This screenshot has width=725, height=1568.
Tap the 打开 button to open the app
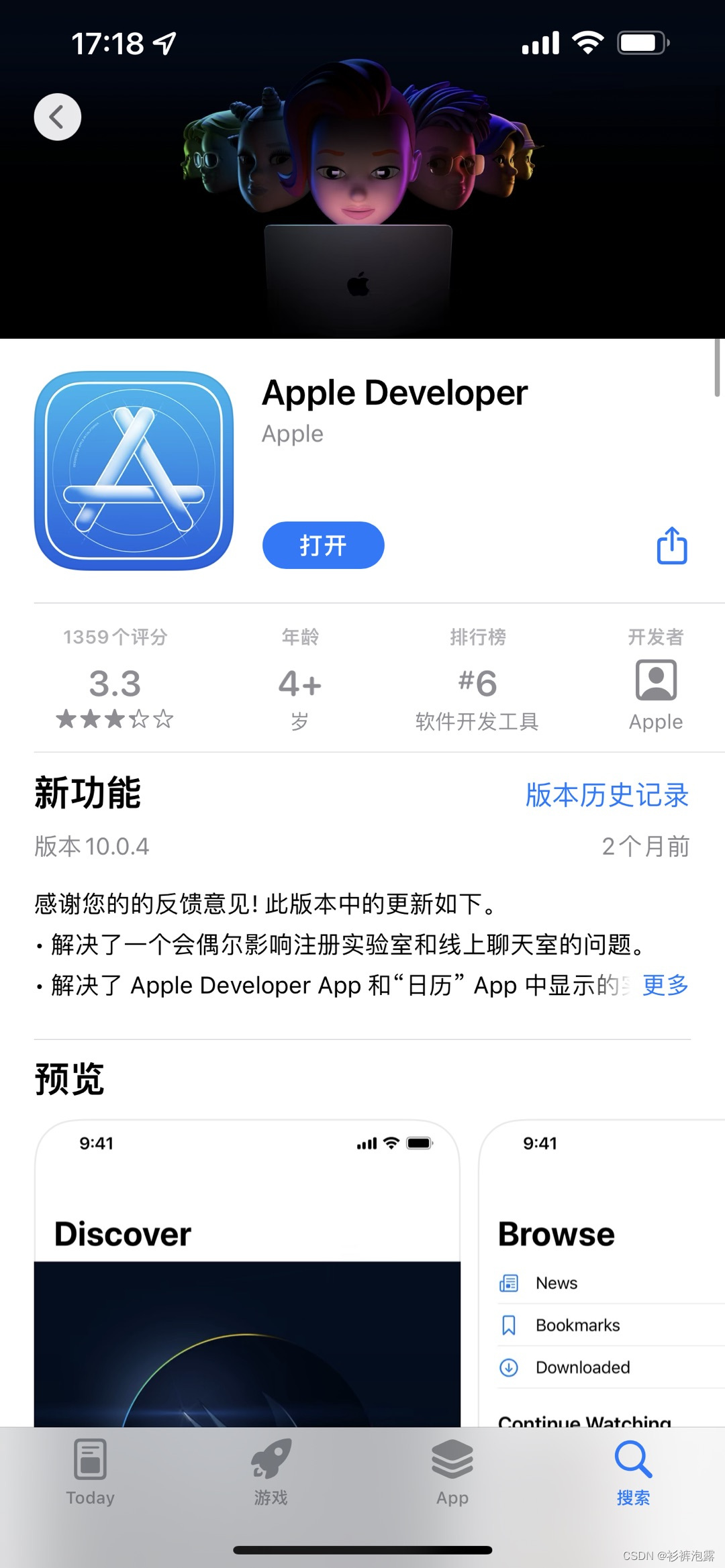click(323, 545)
